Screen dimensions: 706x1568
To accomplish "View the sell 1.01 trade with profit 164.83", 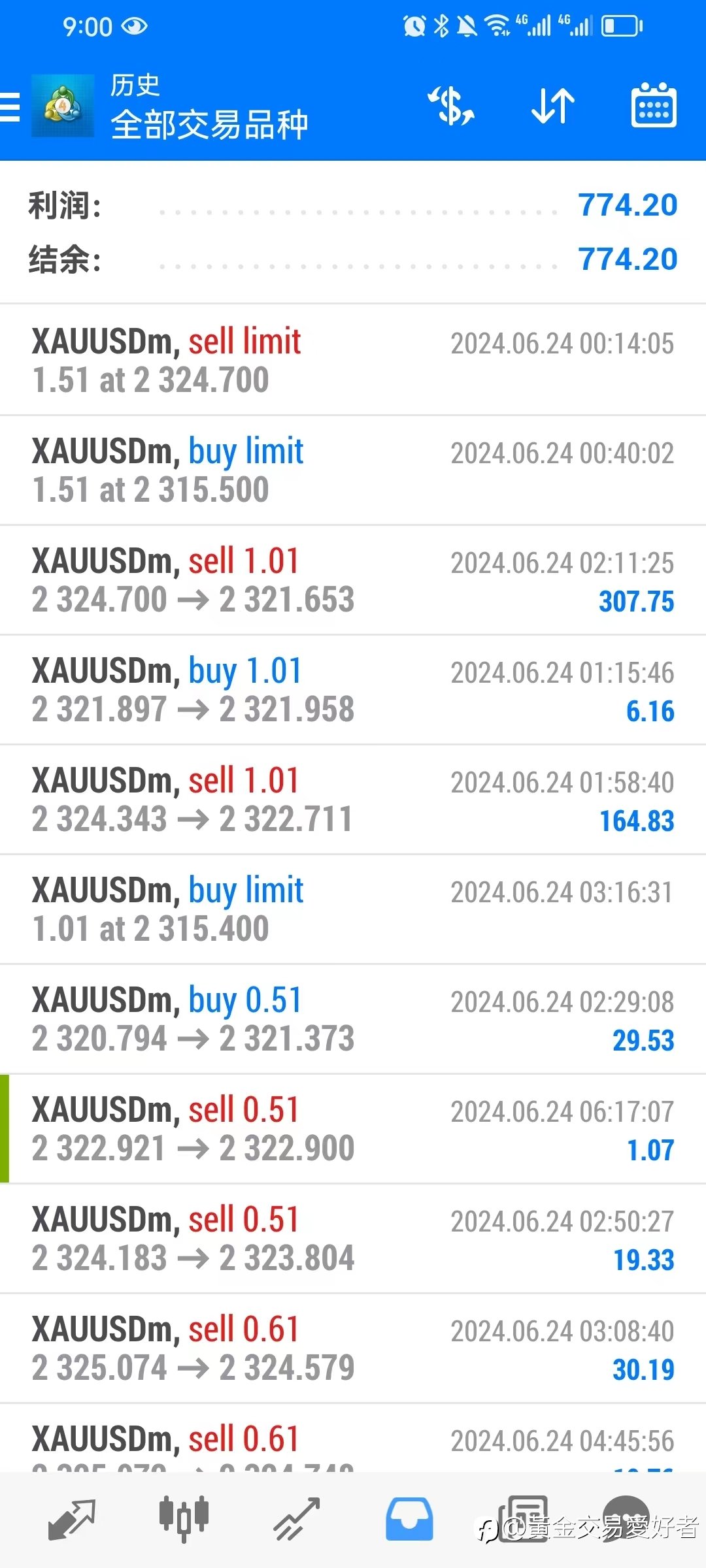I will [x=353, y=799].
